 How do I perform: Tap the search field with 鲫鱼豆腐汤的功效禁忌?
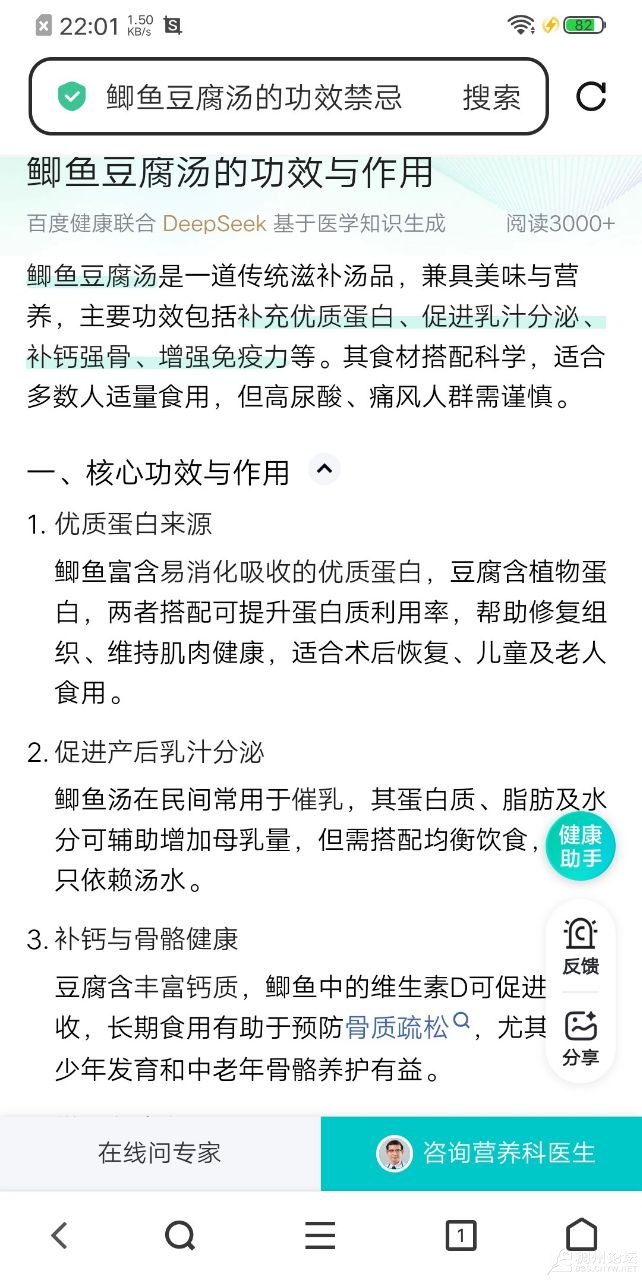click(x=255, y=97)
